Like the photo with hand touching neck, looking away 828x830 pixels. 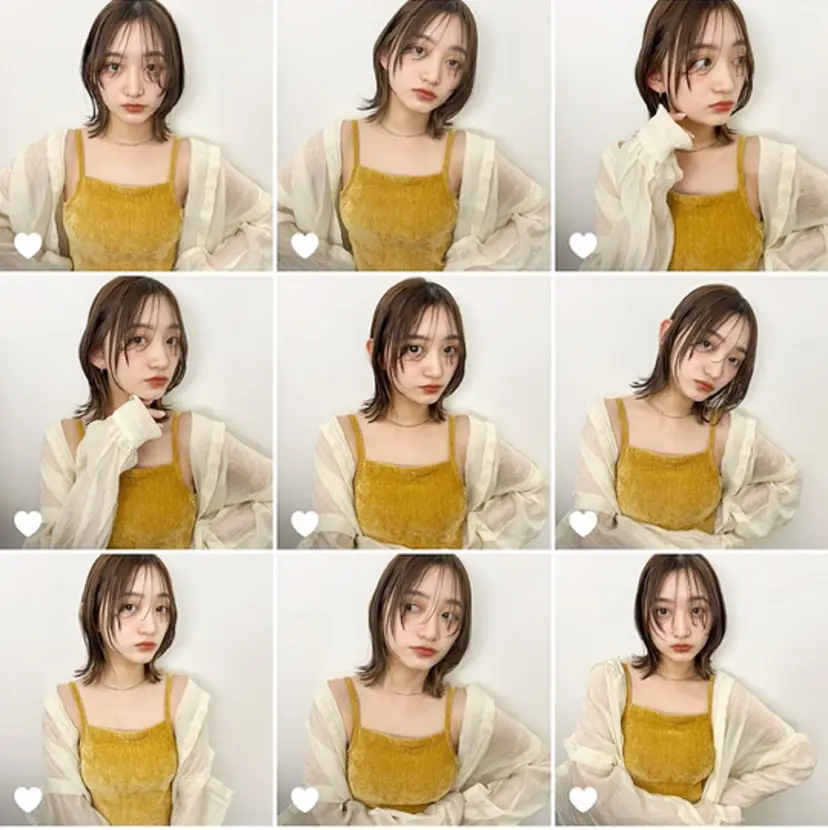583,245
